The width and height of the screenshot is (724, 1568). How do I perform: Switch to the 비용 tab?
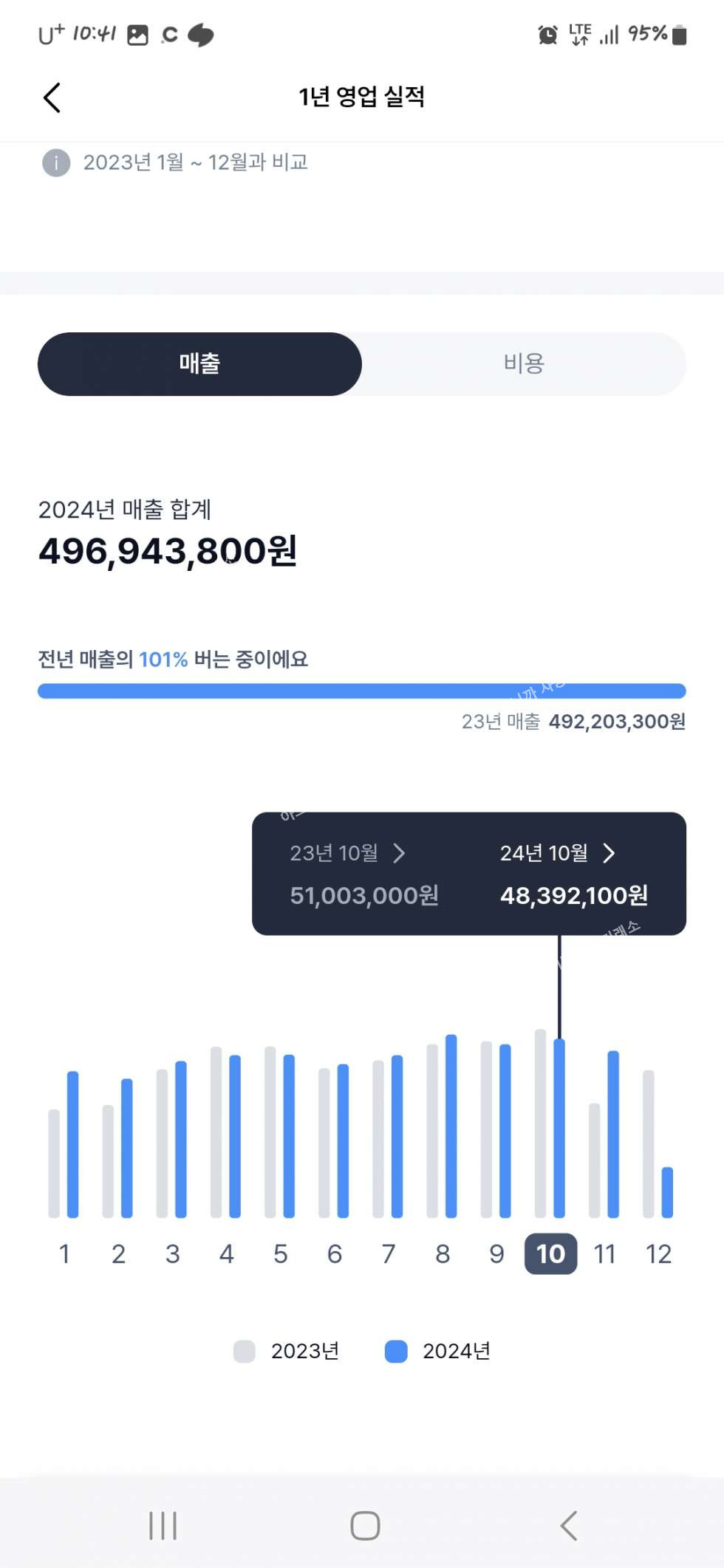(523, 363)
